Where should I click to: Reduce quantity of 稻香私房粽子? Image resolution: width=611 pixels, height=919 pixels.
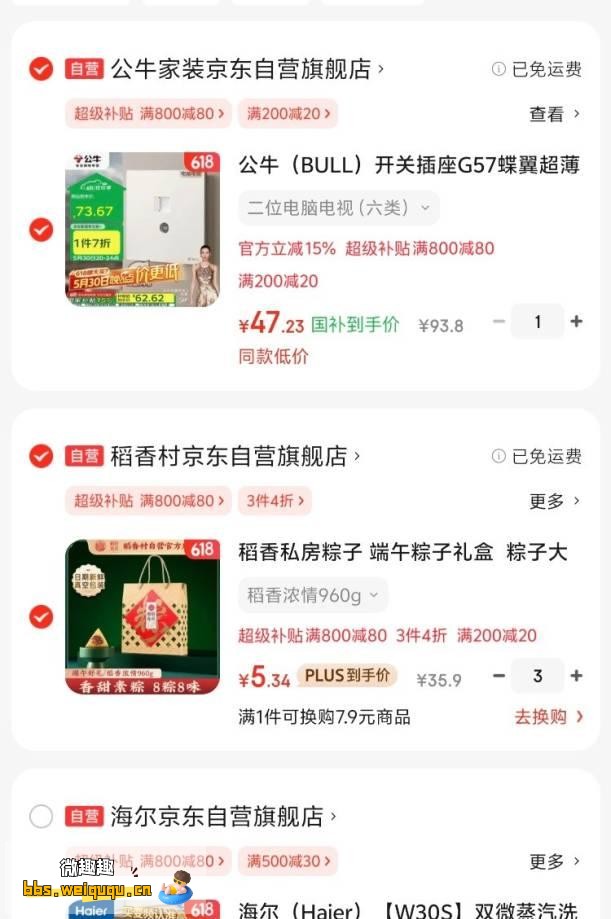point(498,676)
